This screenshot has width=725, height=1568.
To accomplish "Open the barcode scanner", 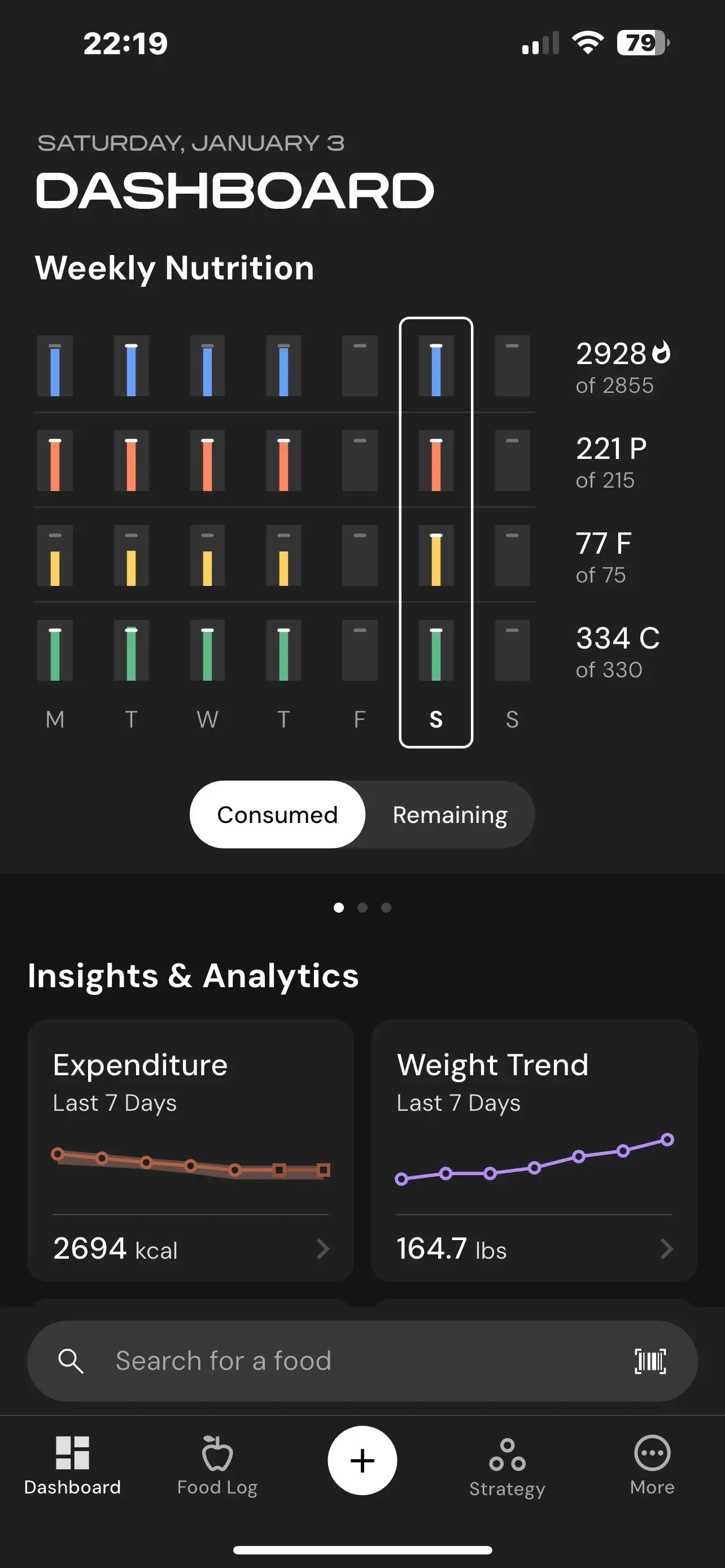I will click(x=649, y=1361).
